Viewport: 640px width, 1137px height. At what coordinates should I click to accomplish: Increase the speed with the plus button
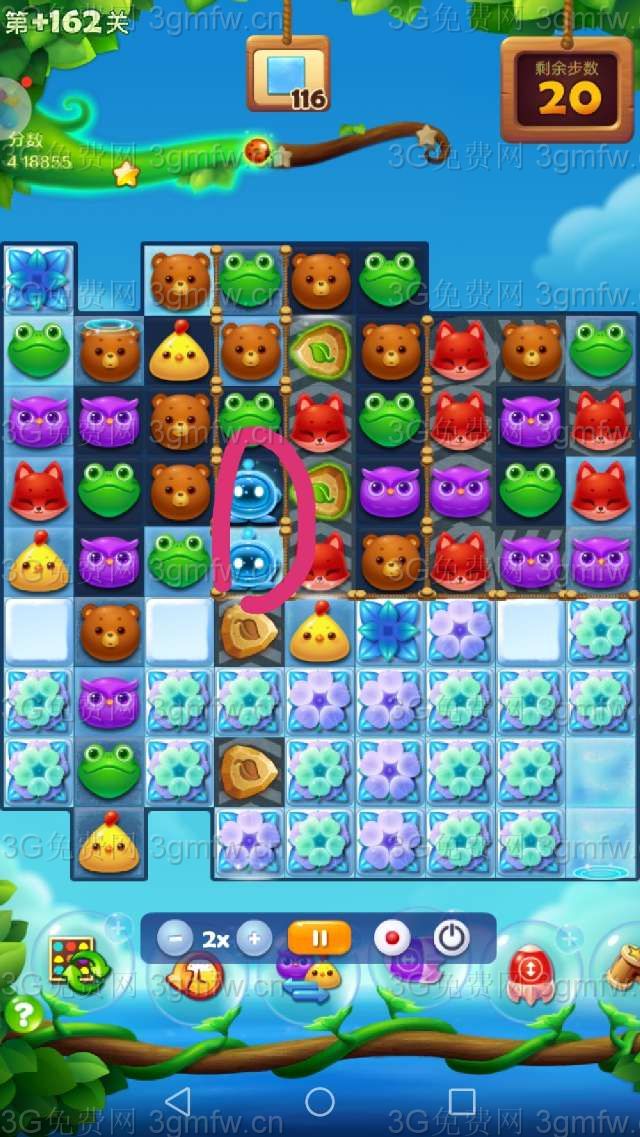point(255,939)
